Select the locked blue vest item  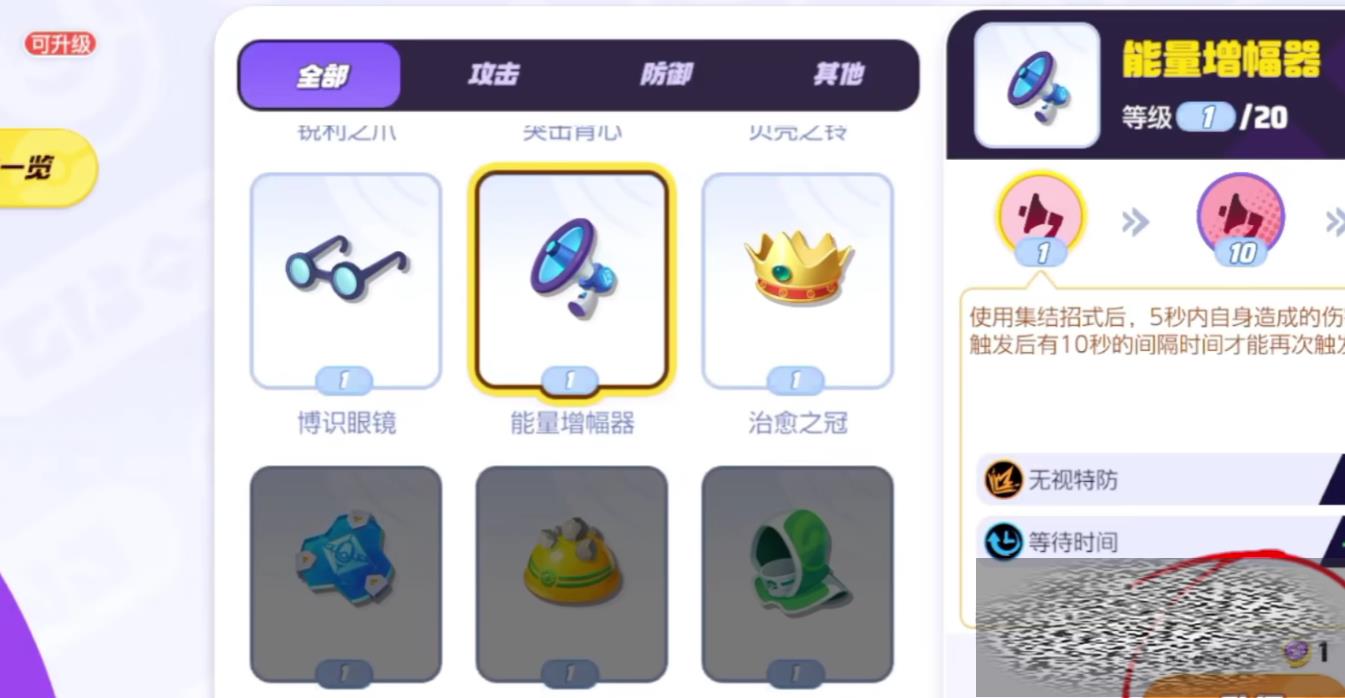coord(346,573)
